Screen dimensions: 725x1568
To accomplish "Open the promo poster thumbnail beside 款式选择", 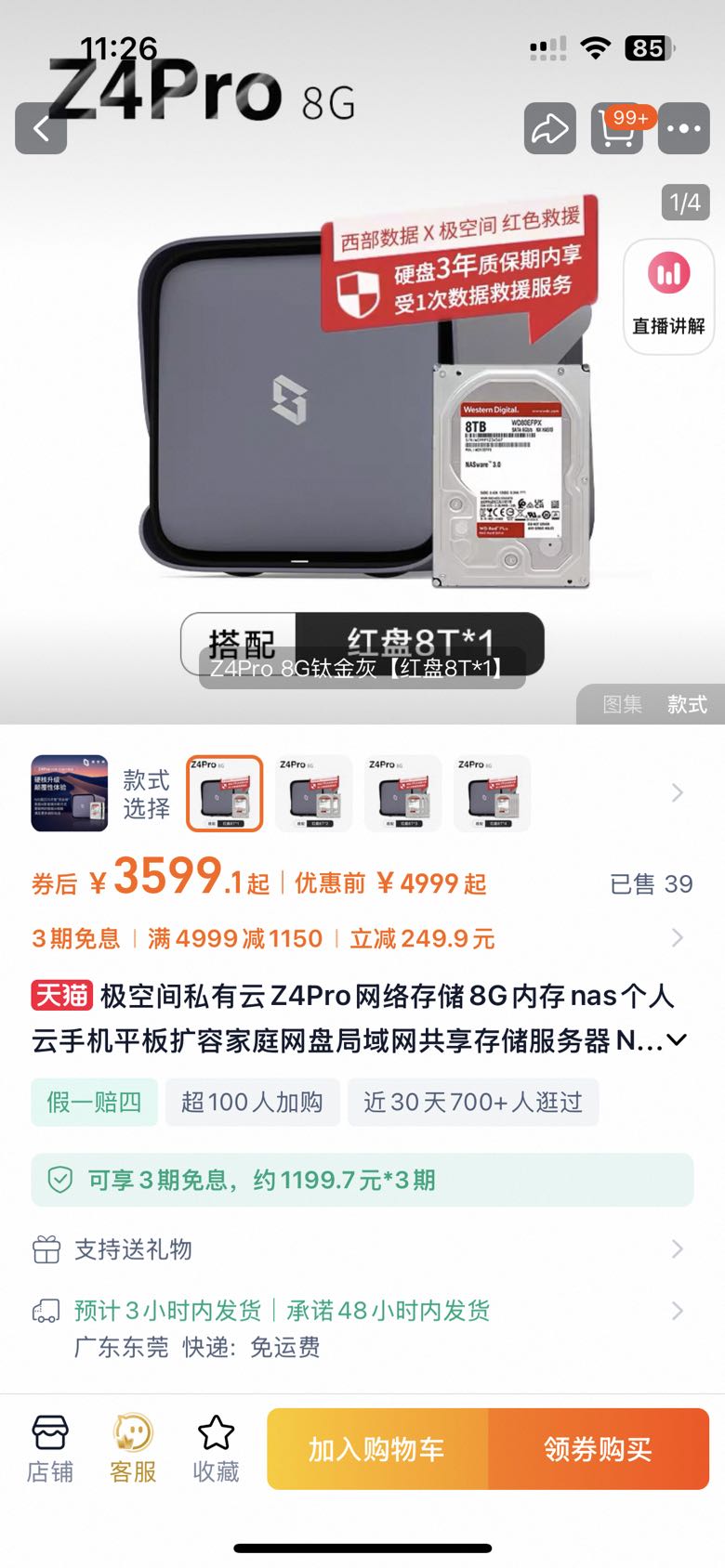I will [x=70, y=793].
